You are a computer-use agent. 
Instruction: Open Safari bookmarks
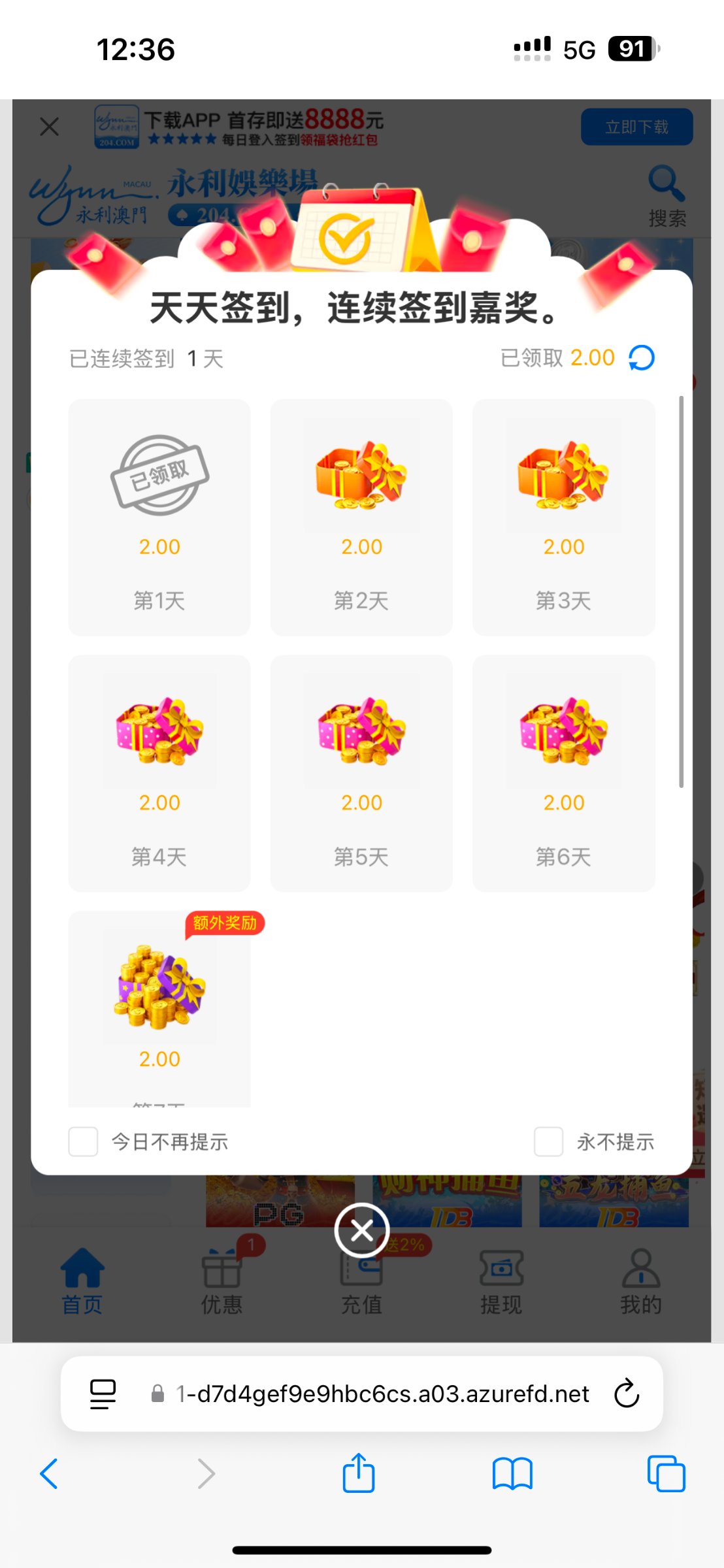click(512, 1474)
